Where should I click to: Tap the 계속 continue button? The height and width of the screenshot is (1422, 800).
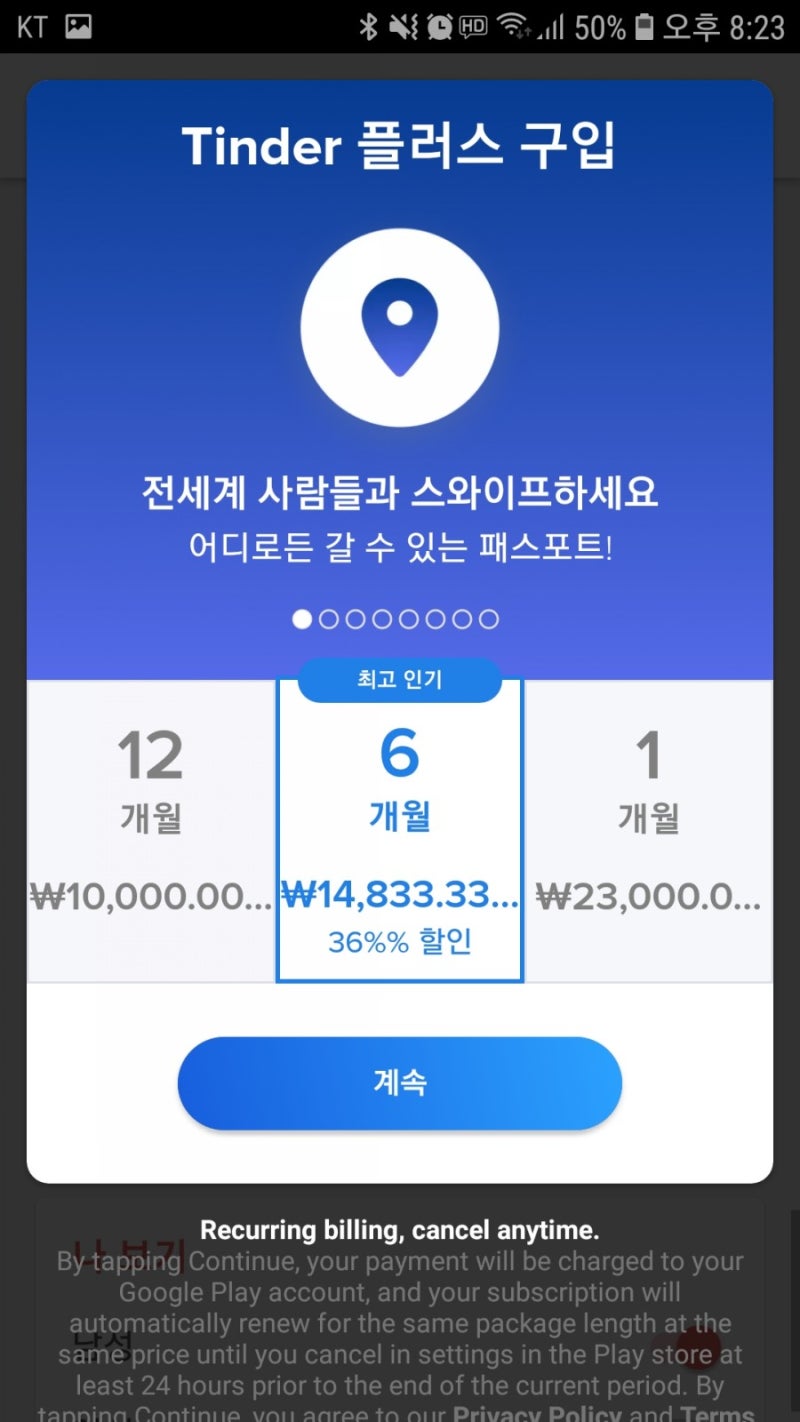399,1082
